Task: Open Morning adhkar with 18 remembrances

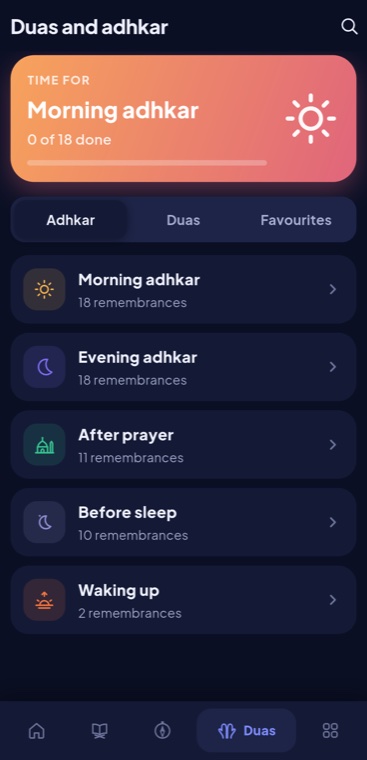Action: 183,289
